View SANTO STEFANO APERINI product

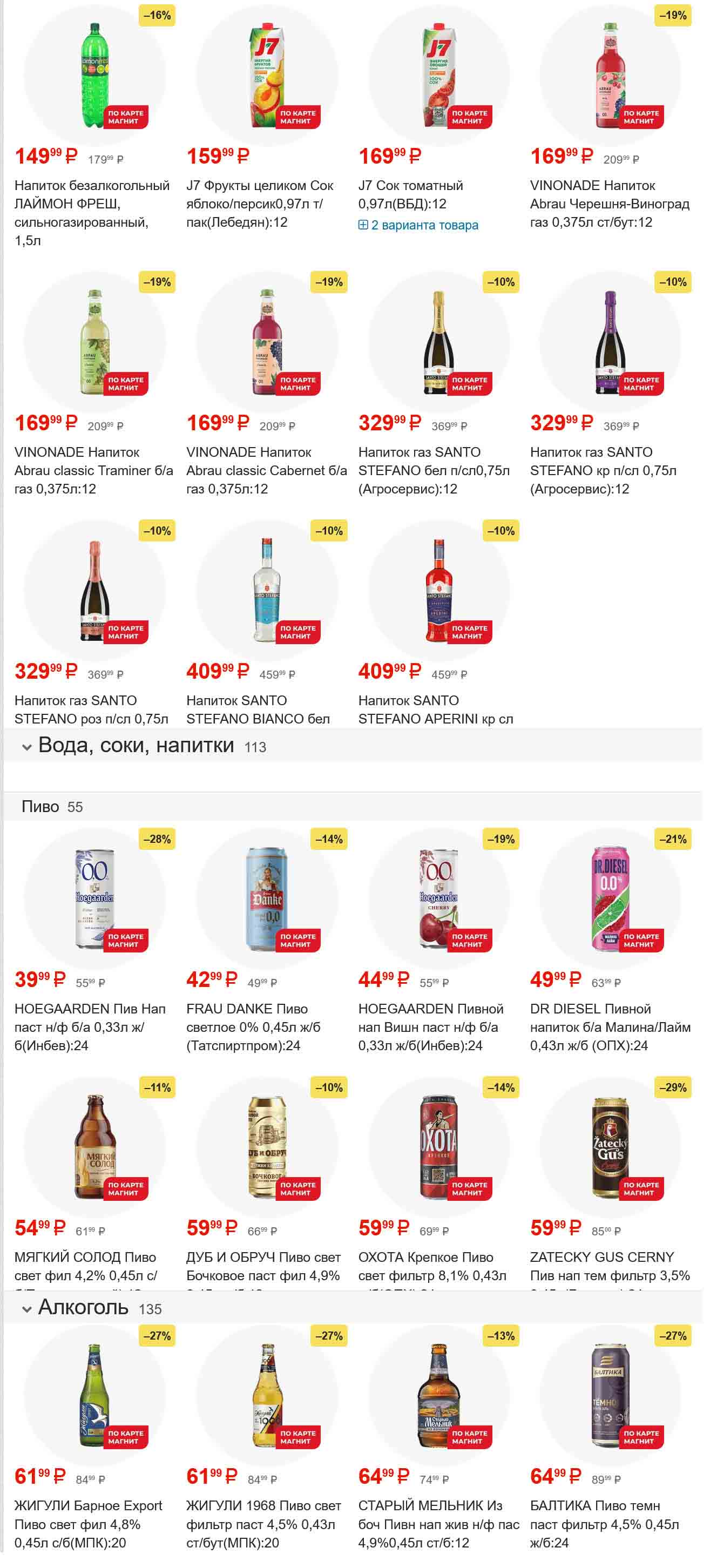435,709
